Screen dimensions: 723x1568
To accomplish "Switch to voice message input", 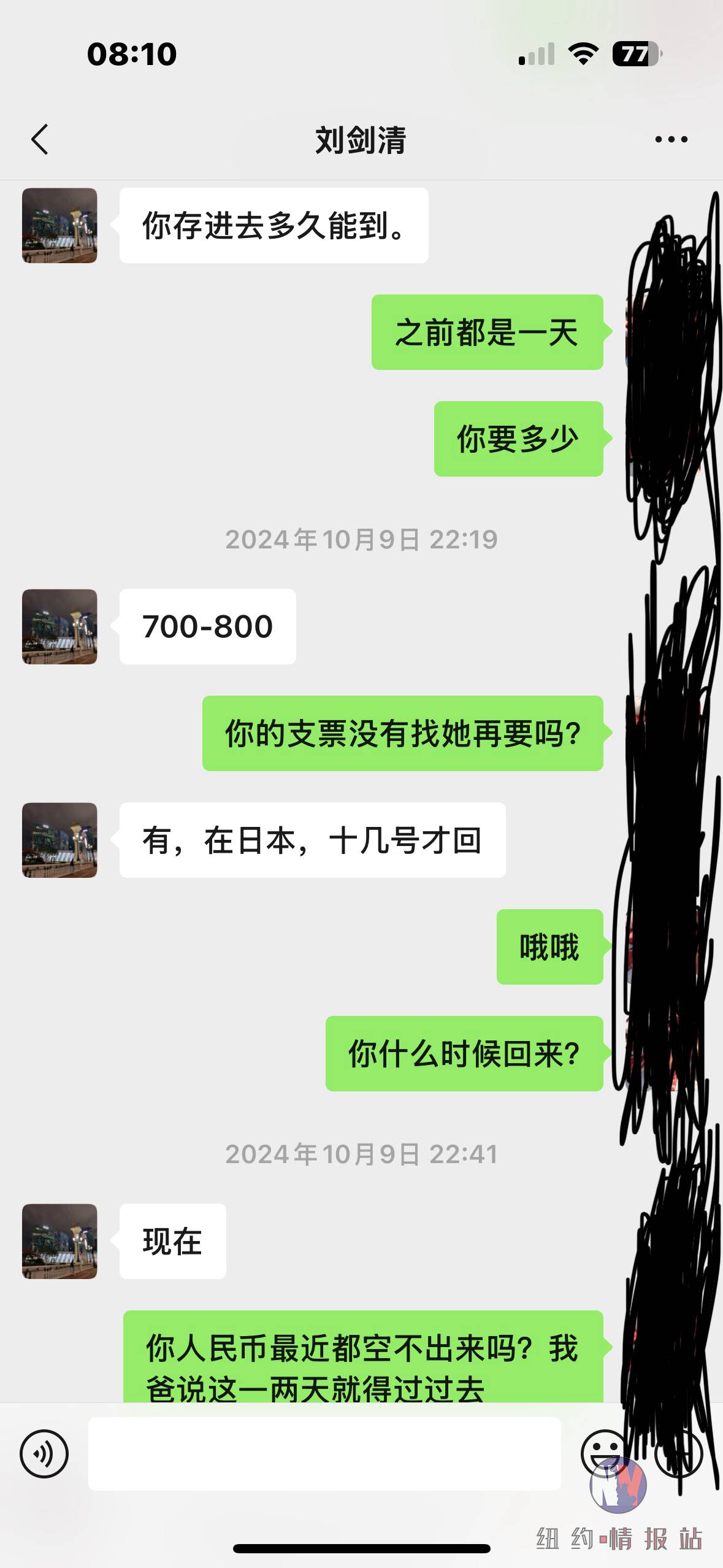I will [x=44, y=1453].
